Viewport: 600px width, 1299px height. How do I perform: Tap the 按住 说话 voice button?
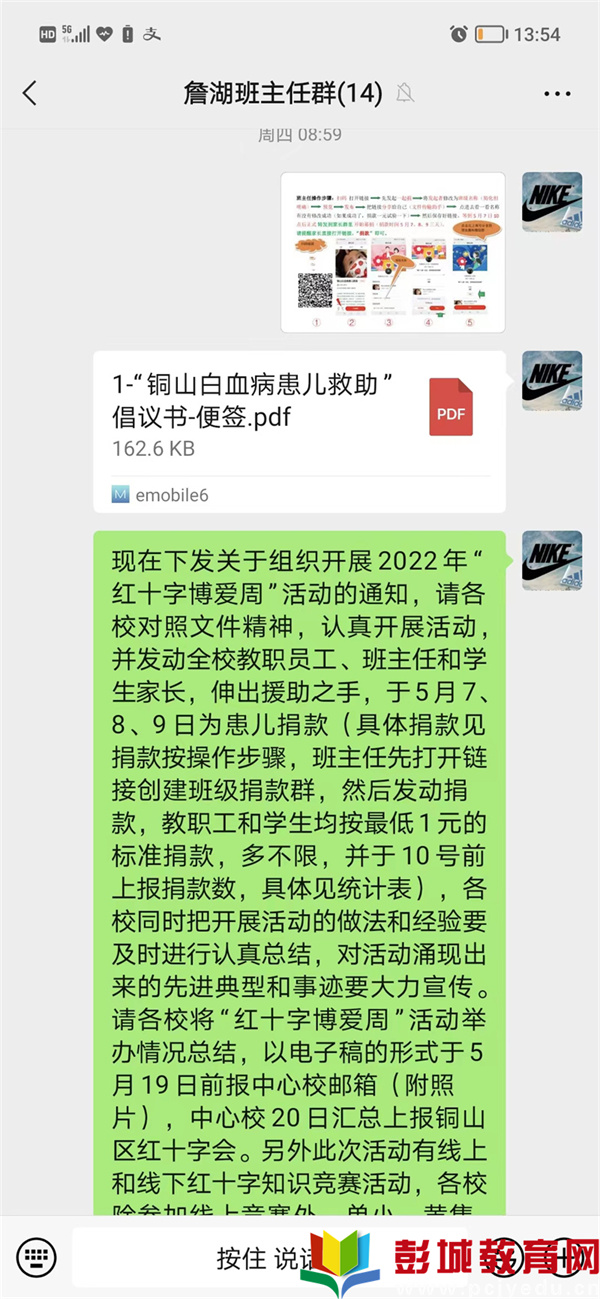pos(260,1257)
